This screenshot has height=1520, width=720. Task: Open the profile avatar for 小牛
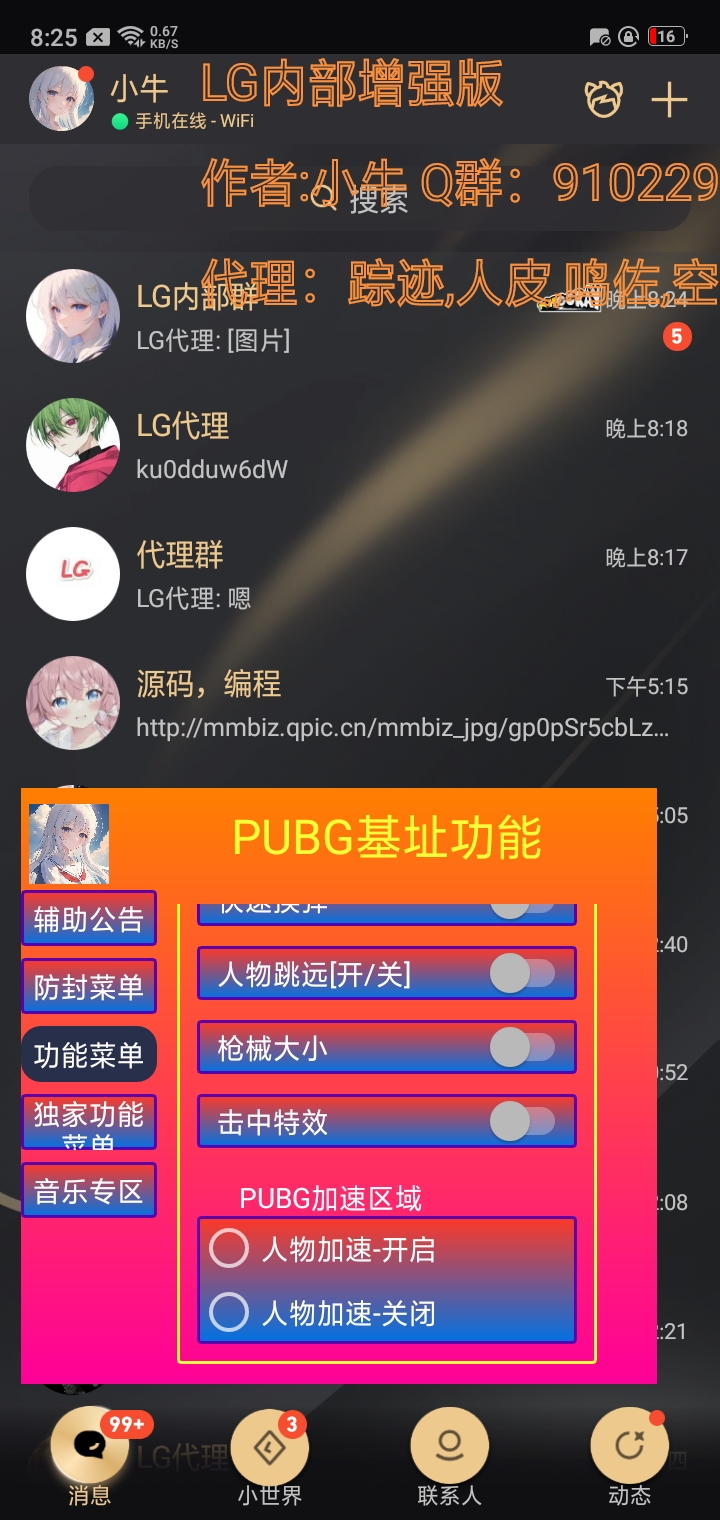pos(62,99)
